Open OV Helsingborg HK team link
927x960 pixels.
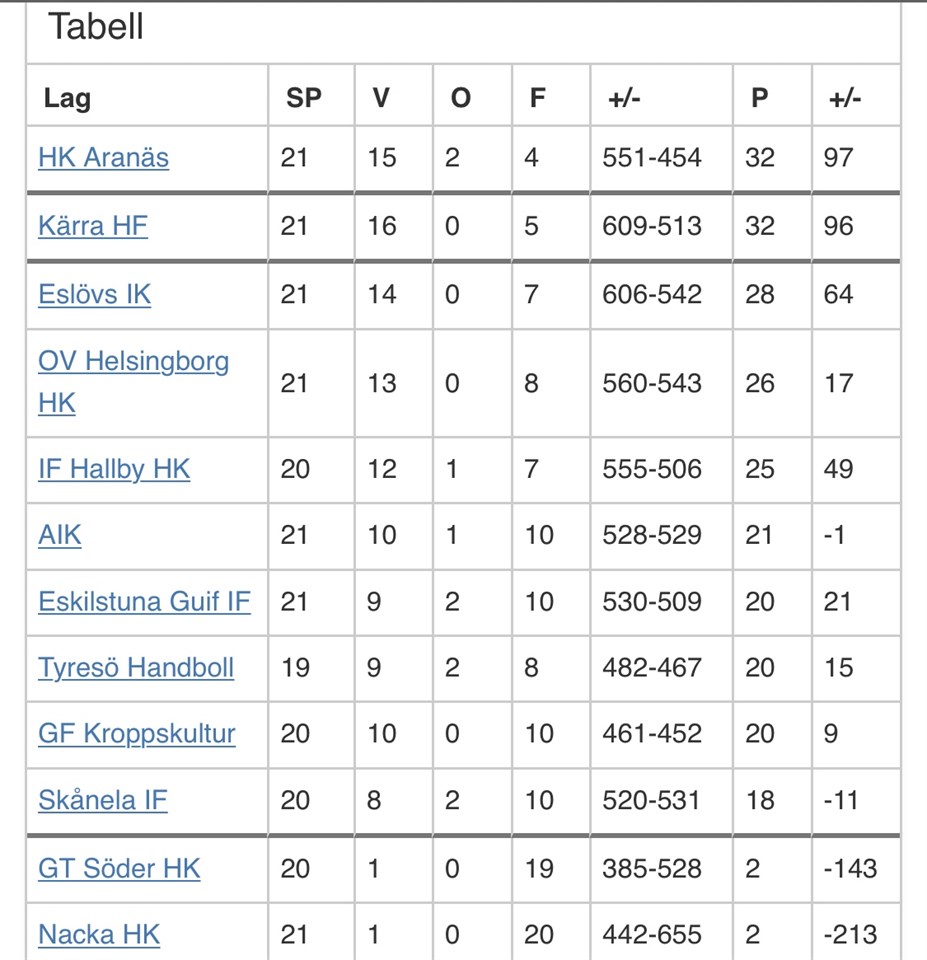click(133, 362)
